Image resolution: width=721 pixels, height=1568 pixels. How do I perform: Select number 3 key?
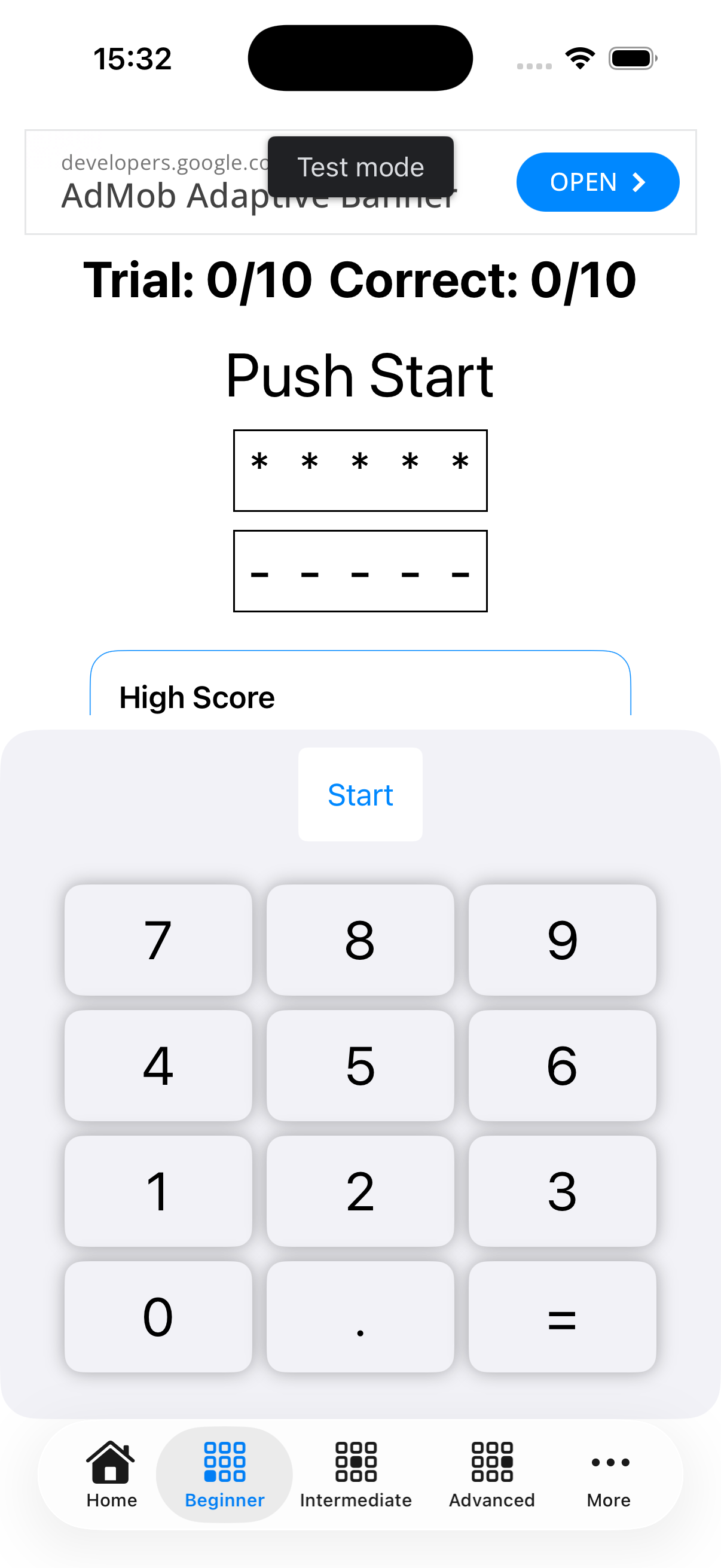561,1191
